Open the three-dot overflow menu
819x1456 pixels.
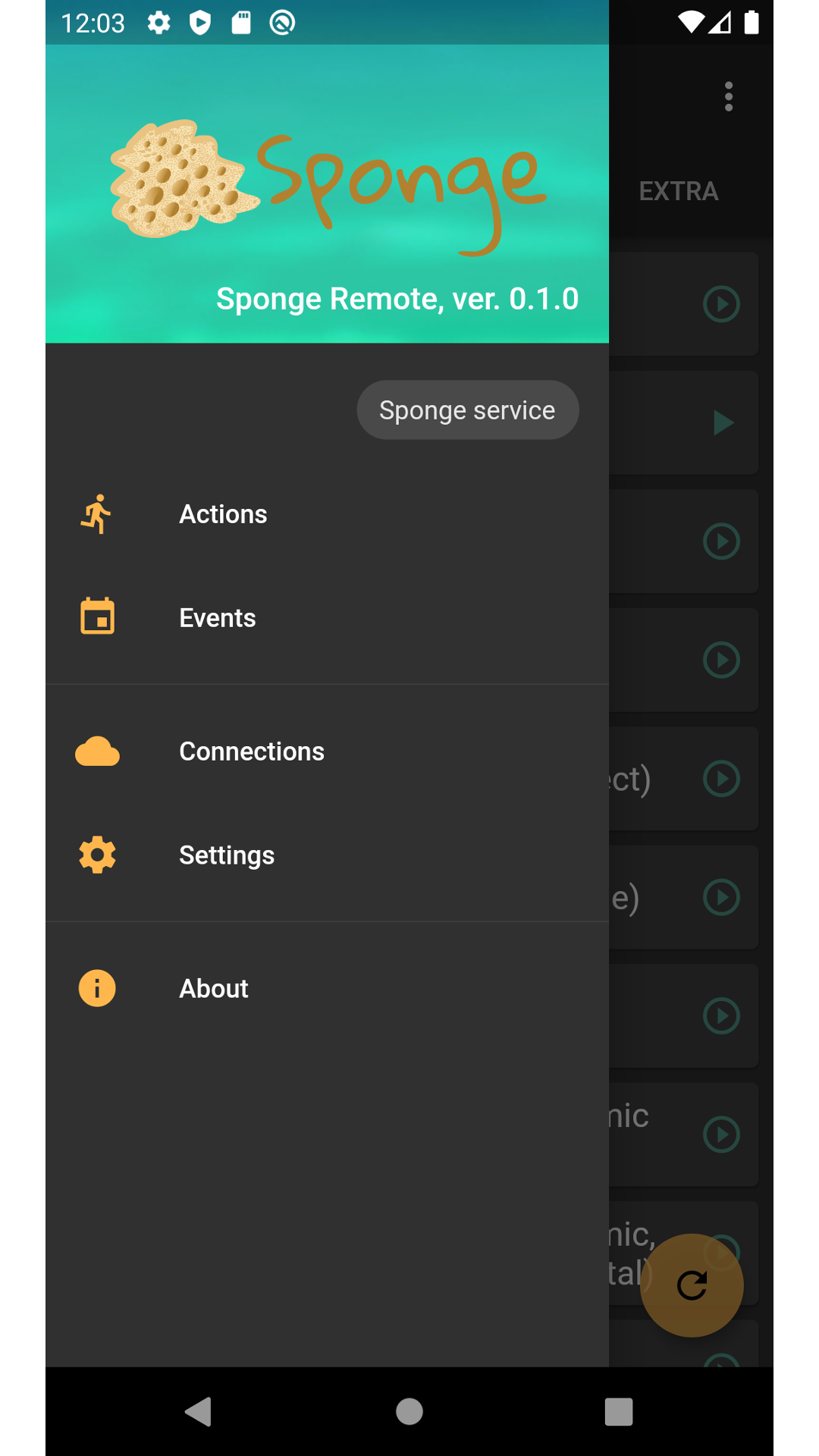pos(729,97)
